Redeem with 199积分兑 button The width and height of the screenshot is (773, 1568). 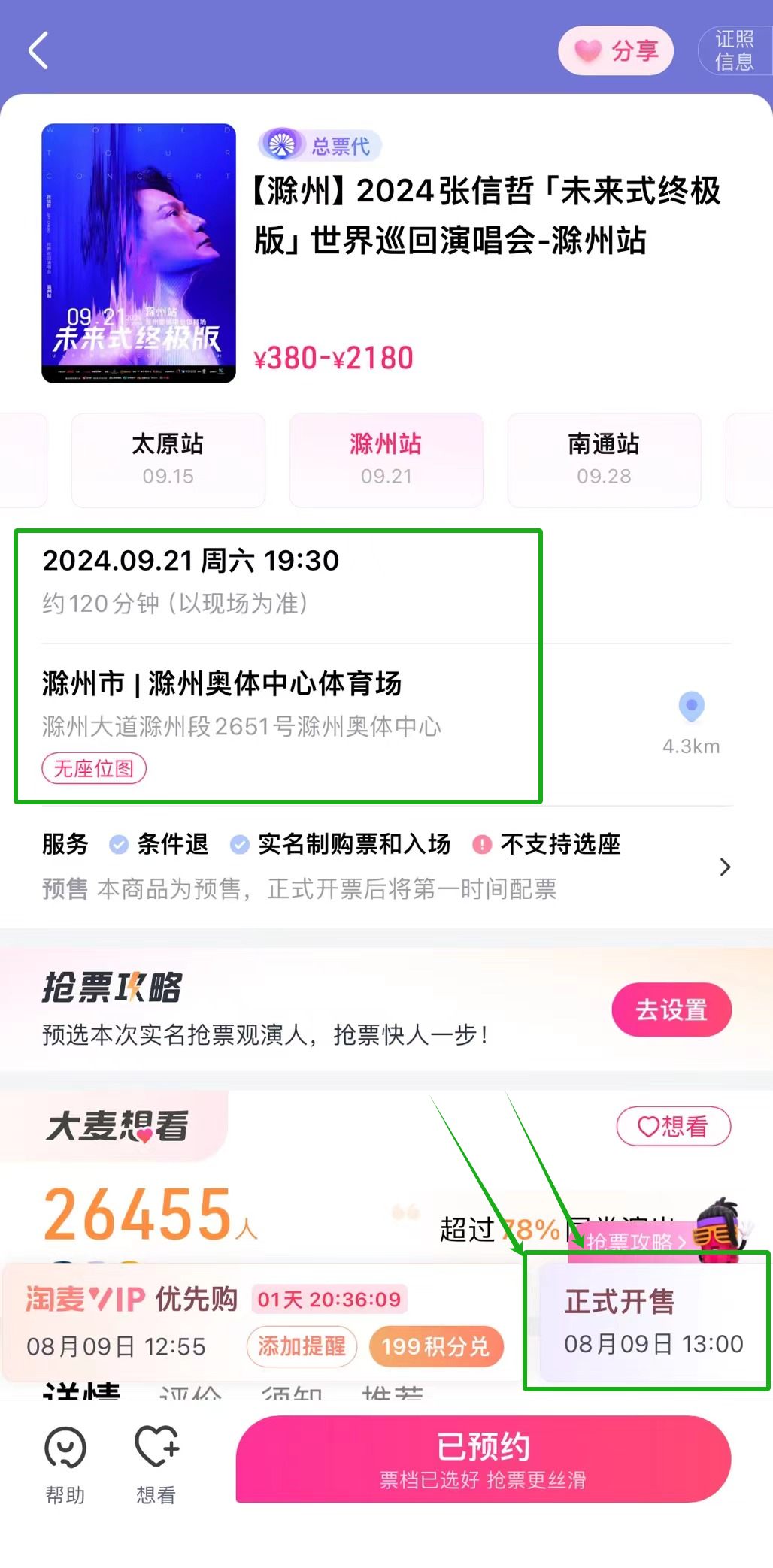tap(435, 1346)
